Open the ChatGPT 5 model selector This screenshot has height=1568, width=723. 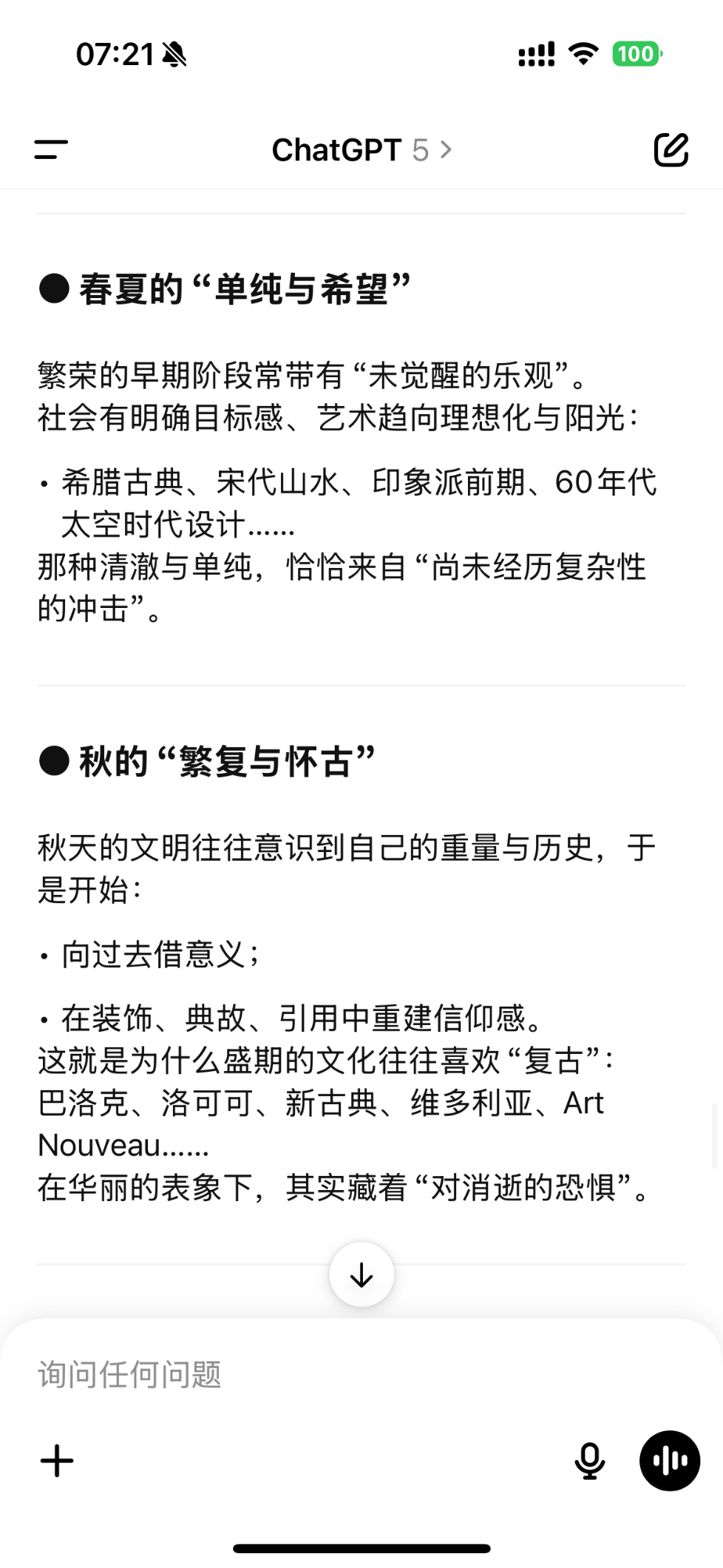pos(361,150)
